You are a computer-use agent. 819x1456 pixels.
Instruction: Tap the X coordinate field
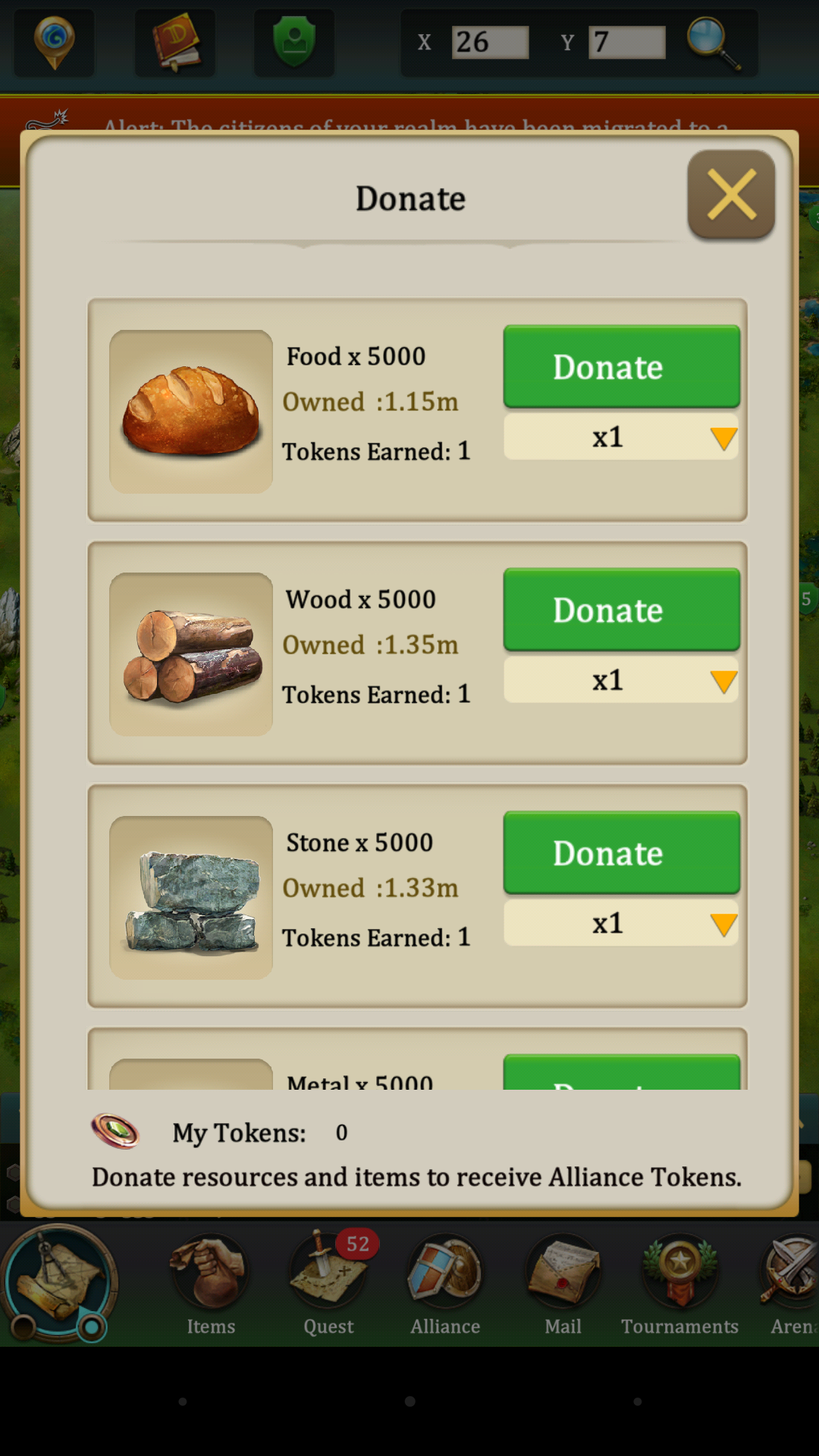tap(490, 42)
